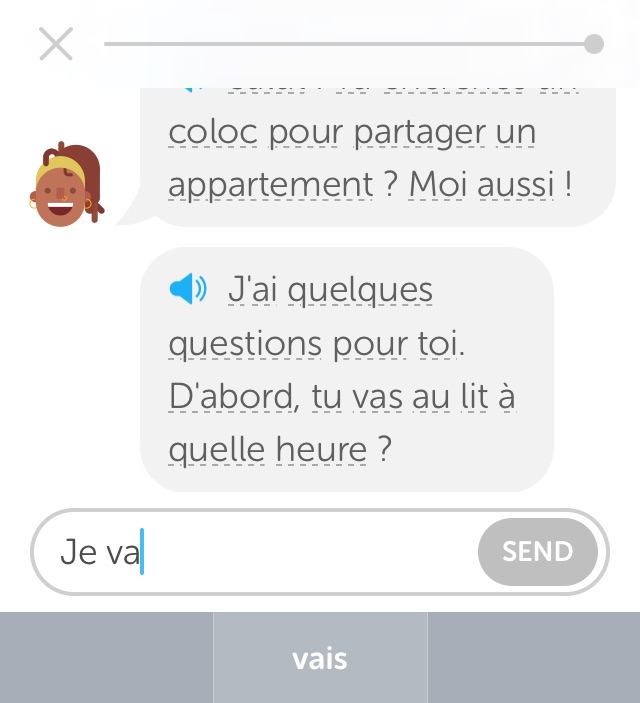Reveal the translation of "D'abord"
Image resolution: width=640 pixels, height=703 pixels.
coord(229,397)
